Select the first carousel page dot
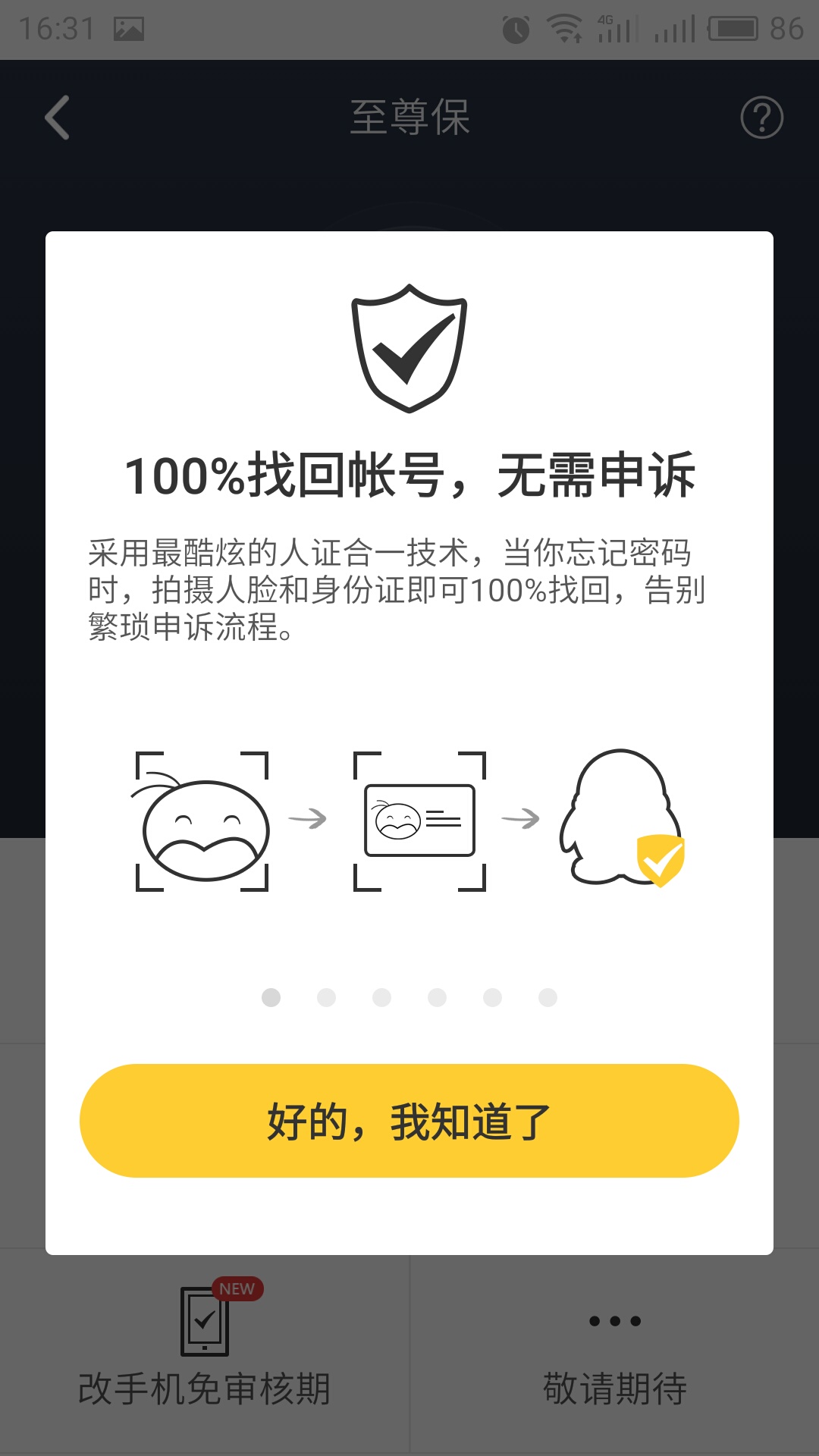The height and width of the screenshot is (1456, 819). 271,999
